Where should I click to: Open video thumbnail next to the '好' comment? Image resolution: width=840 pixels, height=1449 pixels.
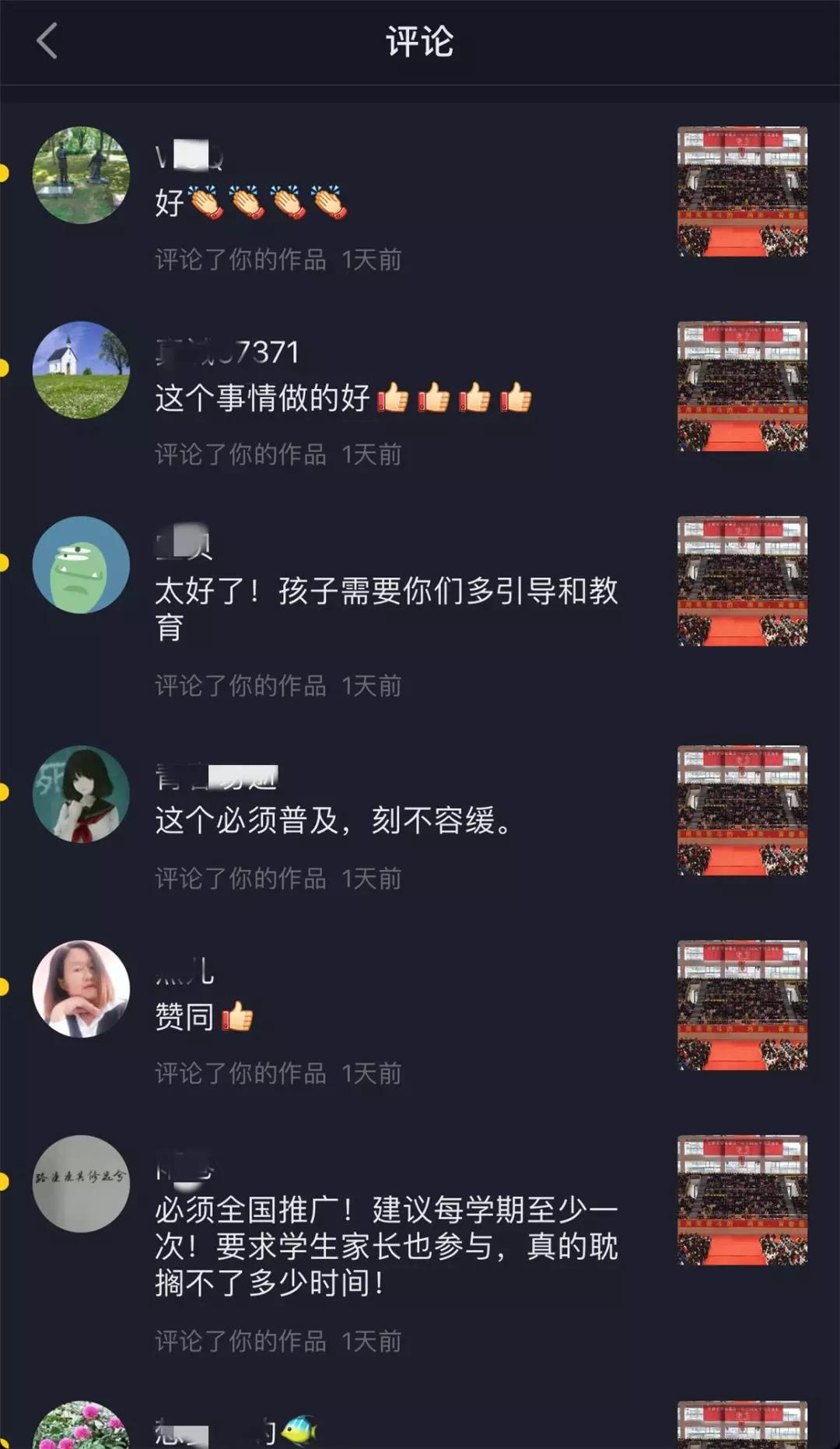[742, 191]
